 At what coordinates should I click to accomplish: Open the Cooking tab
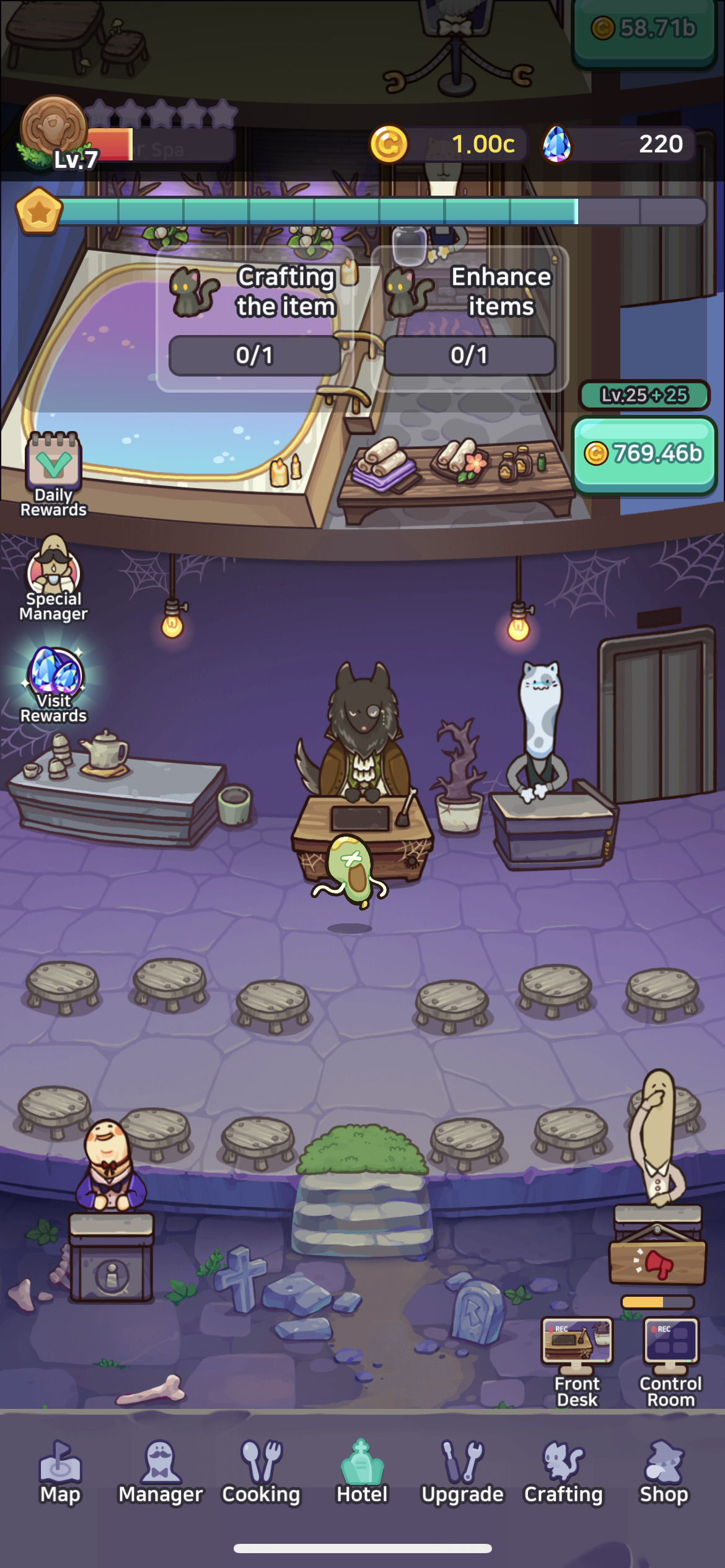point(261,1474)
